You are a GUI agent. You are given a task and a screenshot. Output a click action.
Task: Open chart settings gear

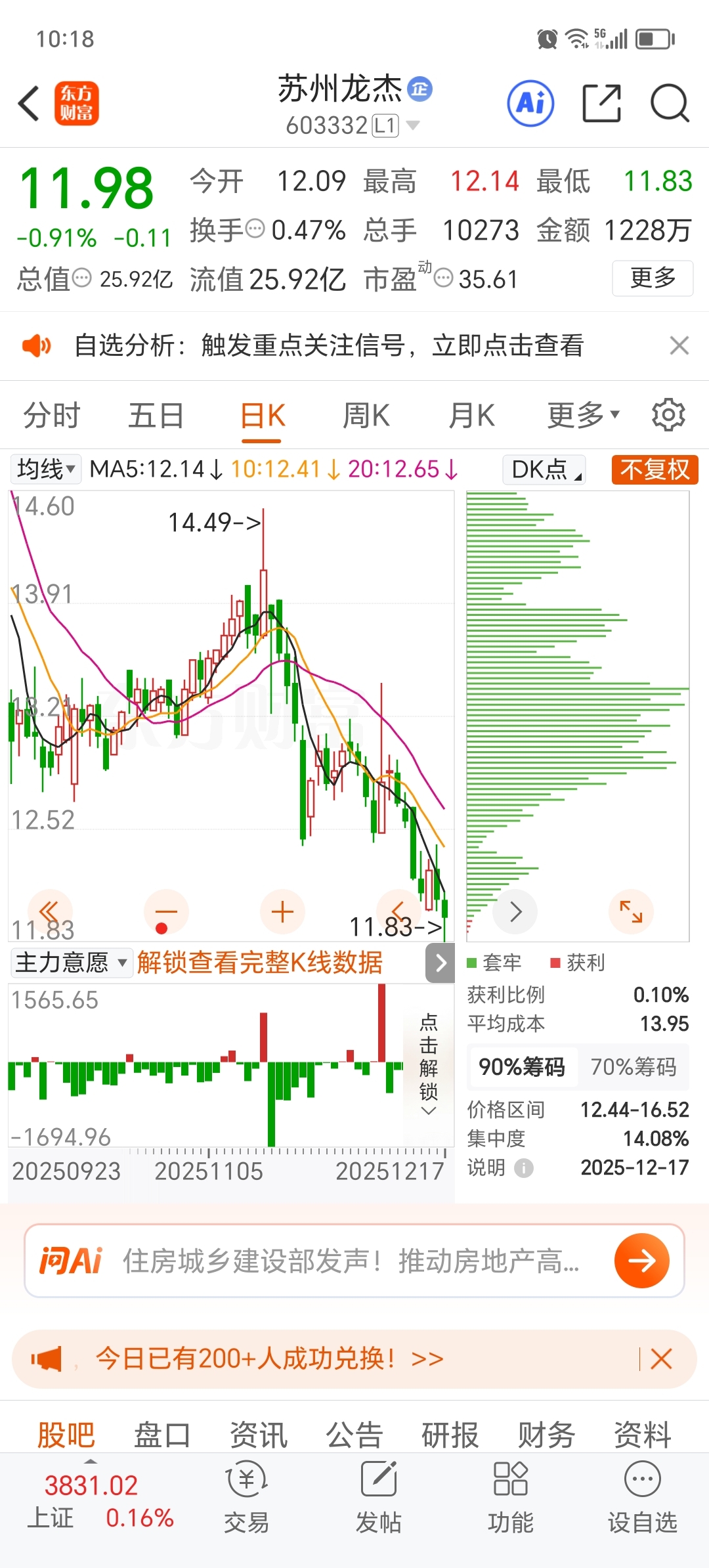(668, 415)
